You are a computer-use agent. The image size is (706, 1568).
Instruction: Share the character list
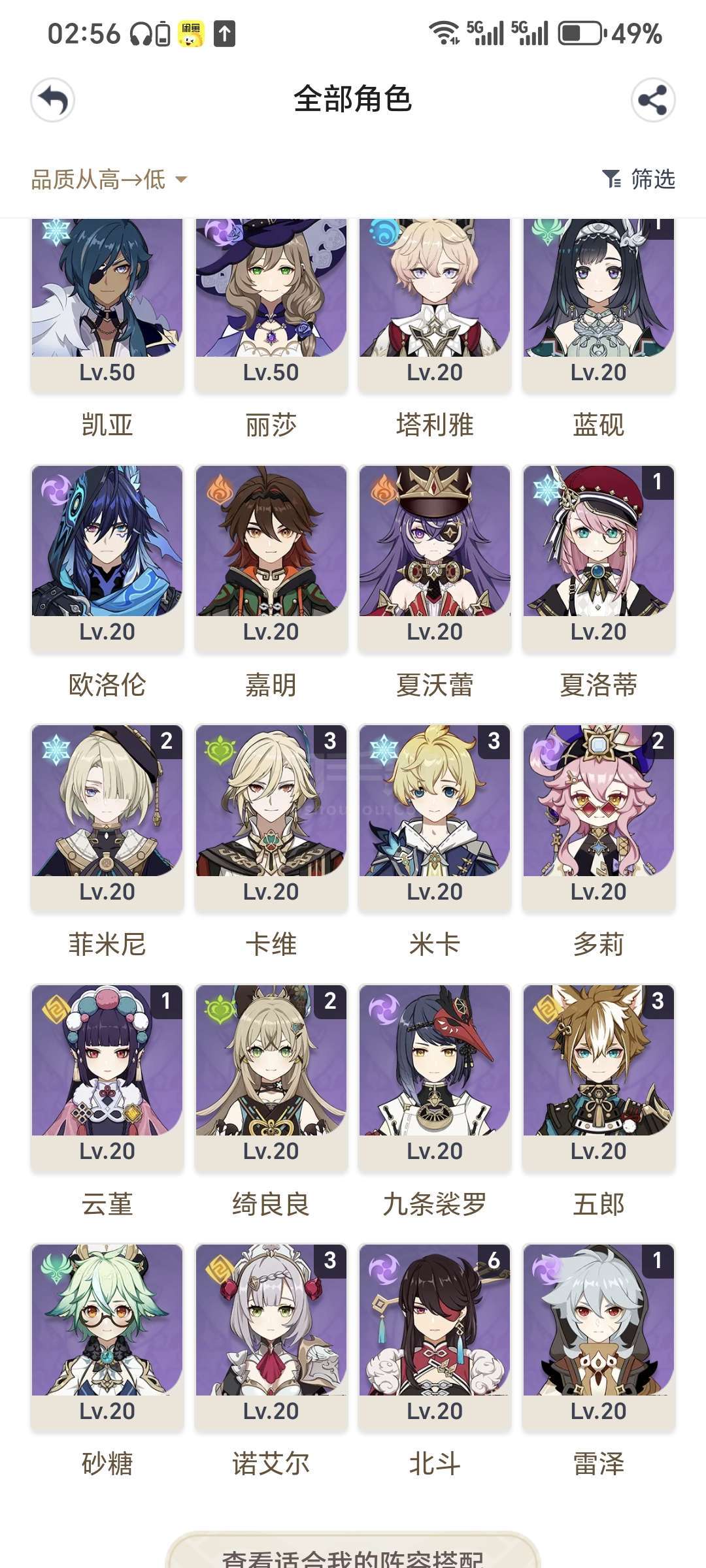652,101
